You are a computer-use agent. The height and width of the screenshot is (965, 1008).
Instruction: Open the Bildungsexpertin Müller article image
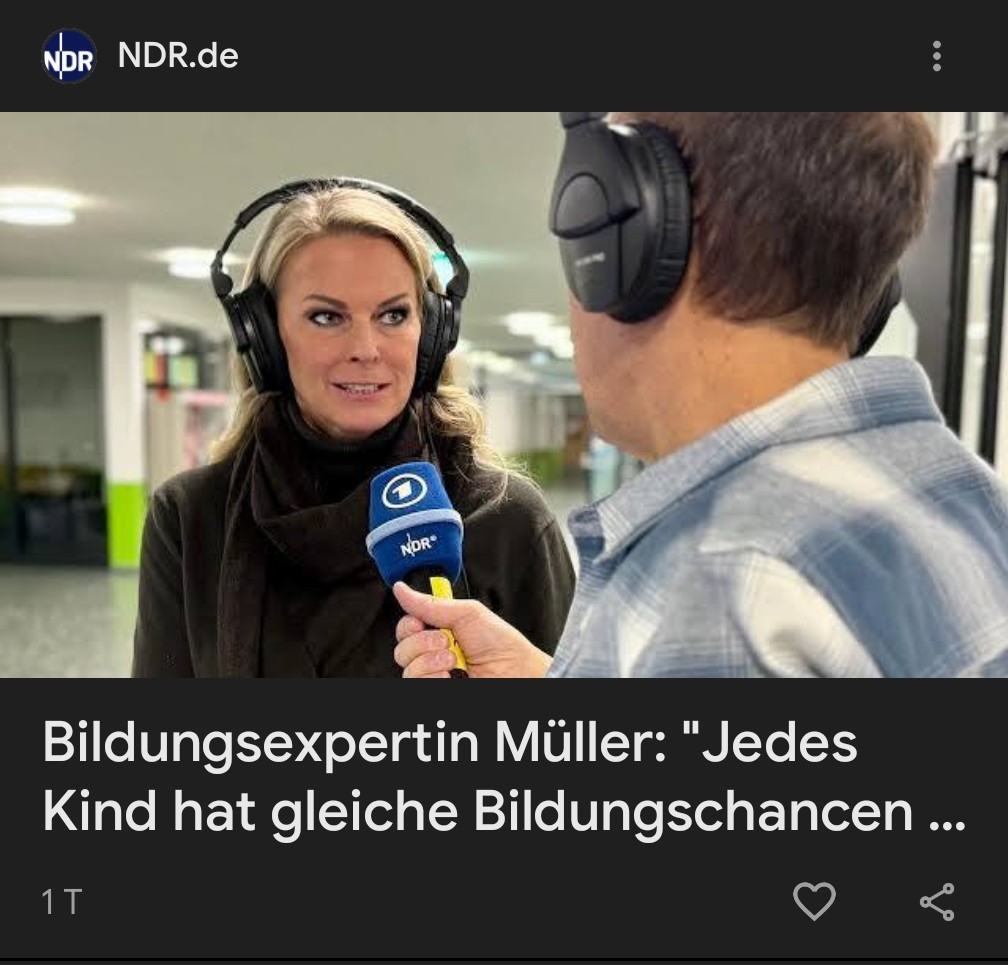tap(504, 394)
